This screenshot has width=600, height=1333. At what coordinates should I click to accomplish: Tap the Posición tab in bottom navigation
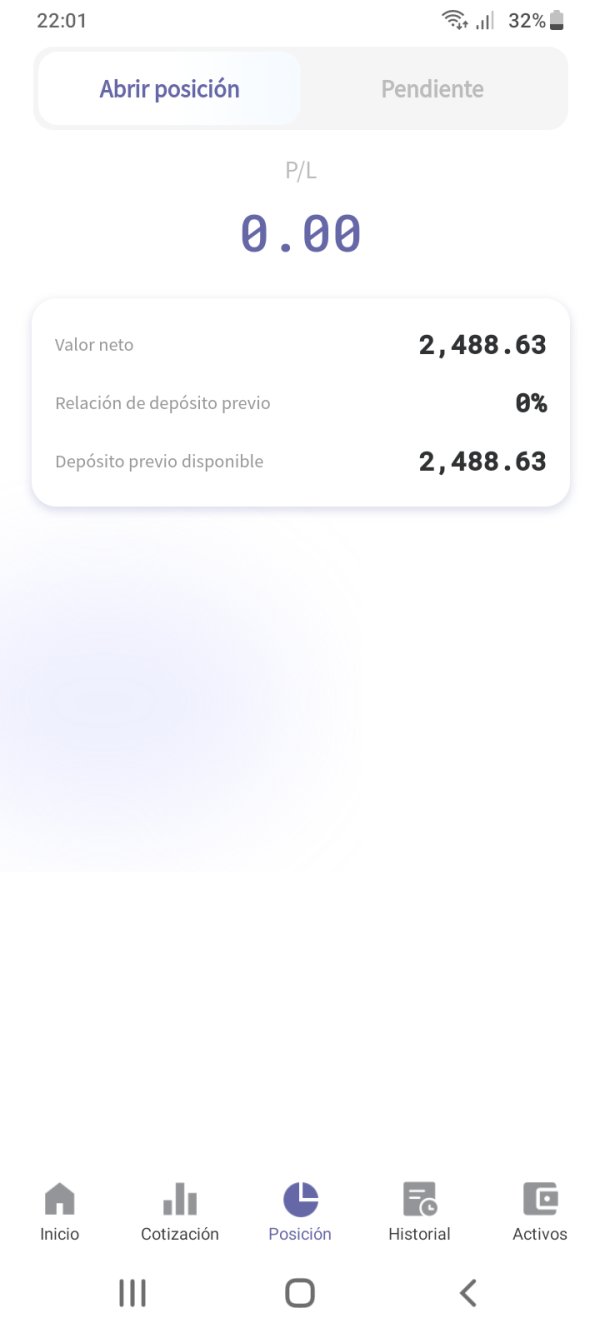300,1210
